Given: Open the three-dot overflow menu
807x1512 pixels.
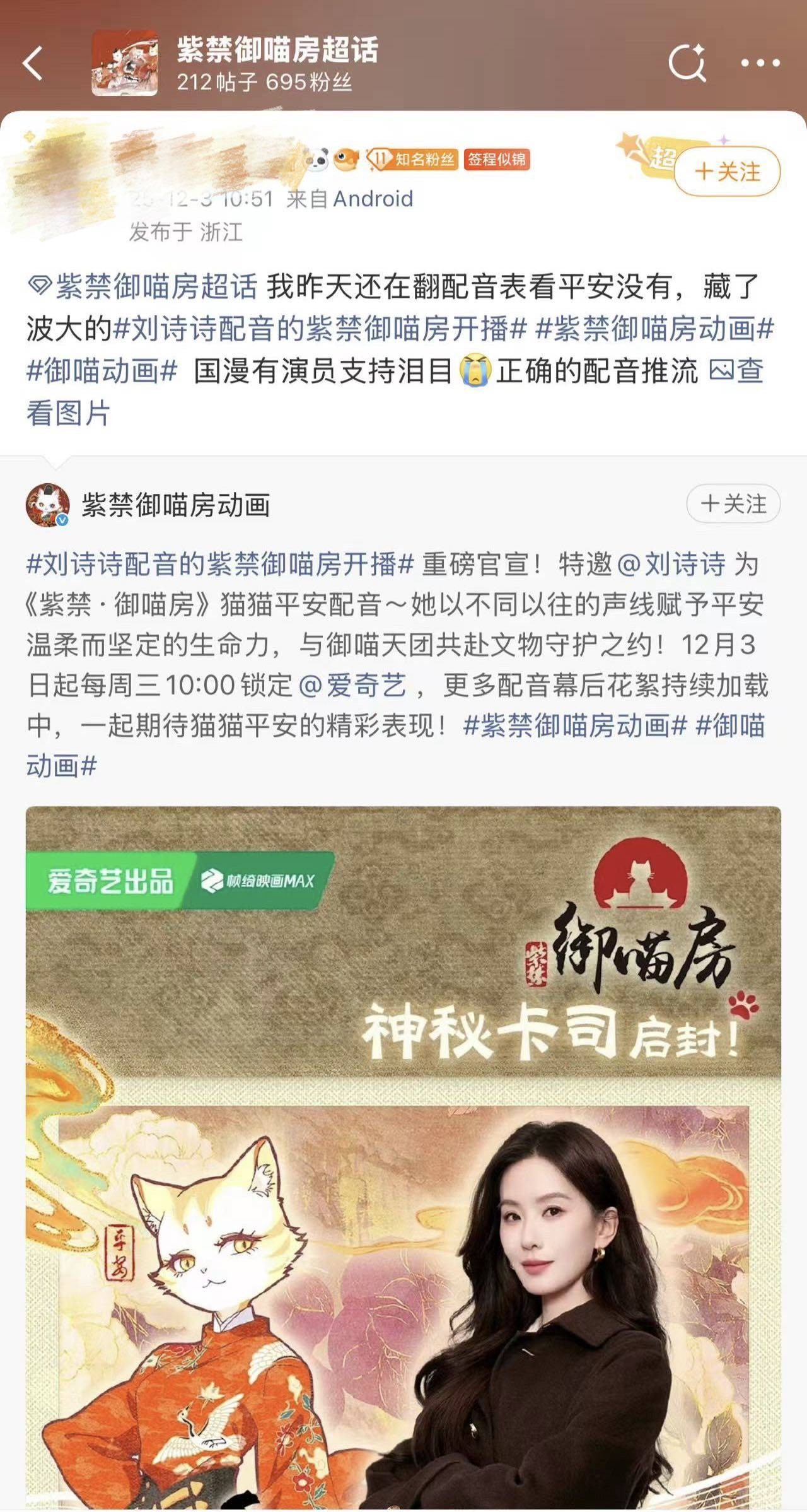Looking at the screenshot, I should coord(760,63).
